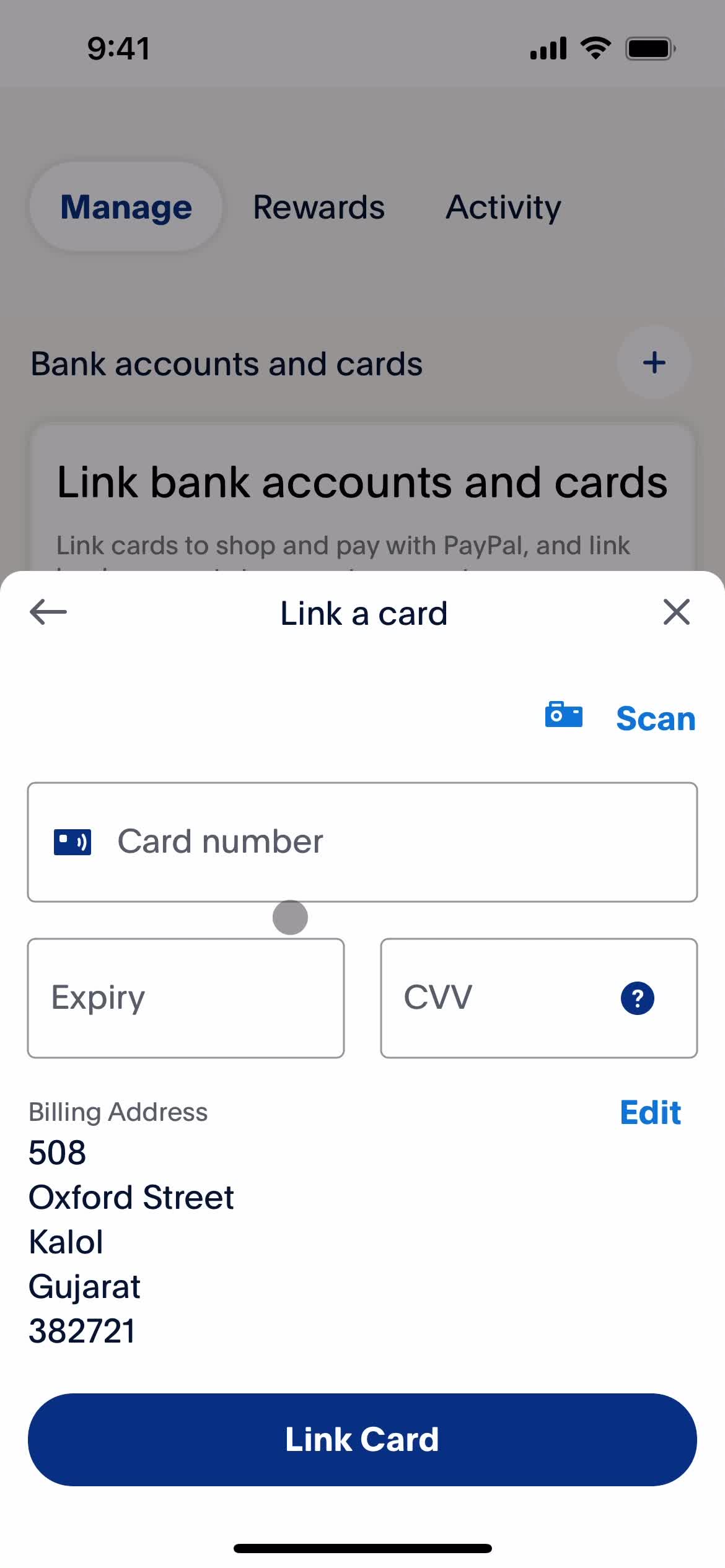
Task: Tap the back arrow on Link a card sheet
Action: pyautogui.click(x=47, y=612)
